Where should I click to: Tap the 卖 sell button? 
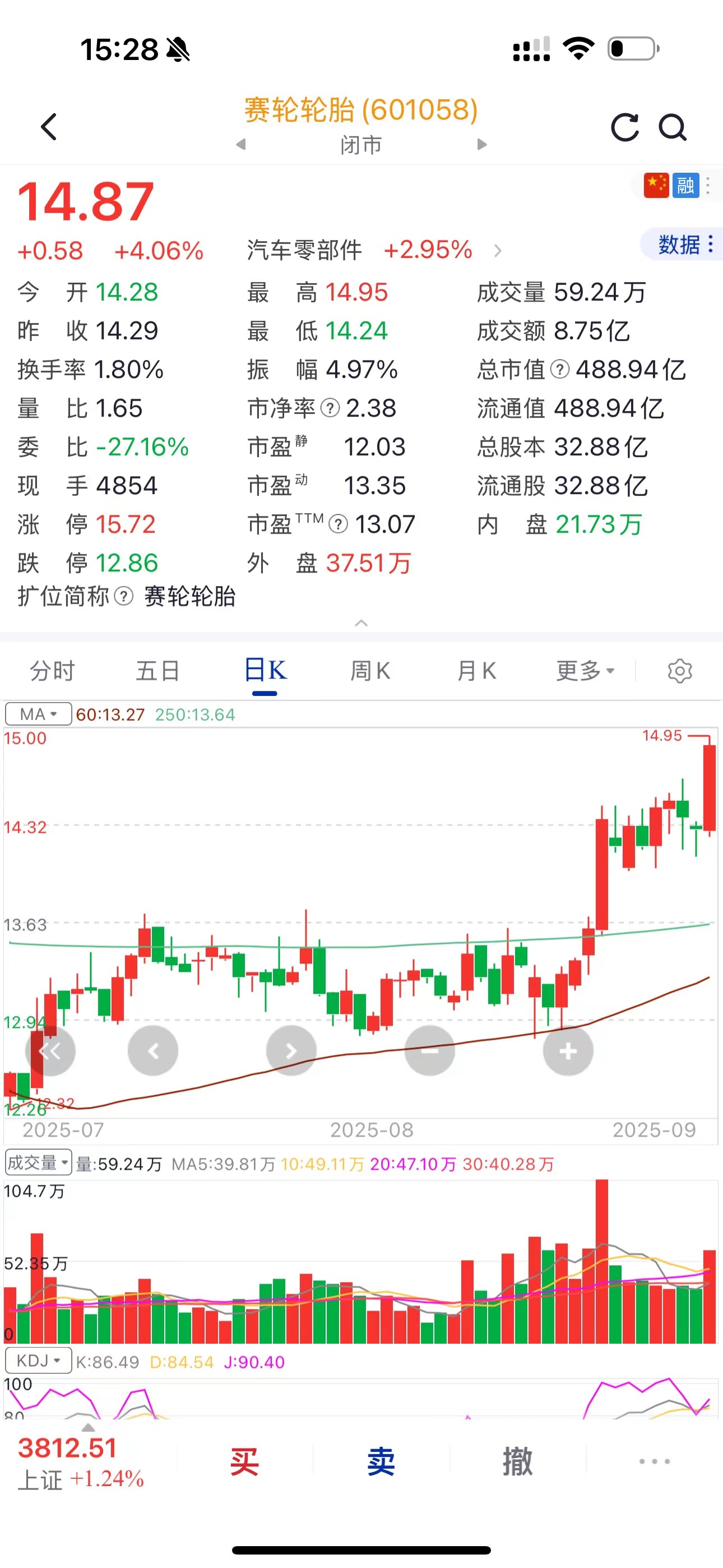click(381, 1461)
